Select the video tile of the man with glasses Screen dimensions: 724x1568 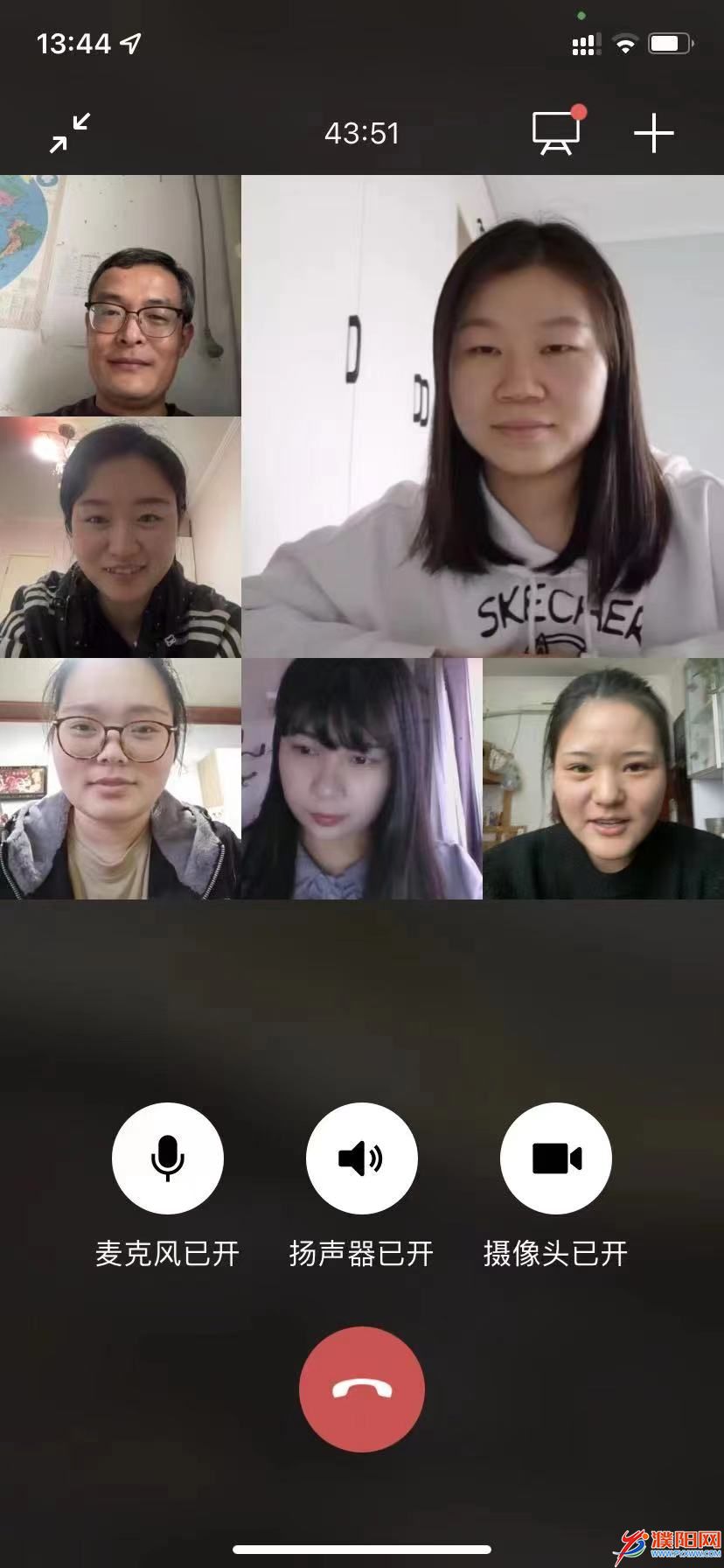(x=120, y=296)
